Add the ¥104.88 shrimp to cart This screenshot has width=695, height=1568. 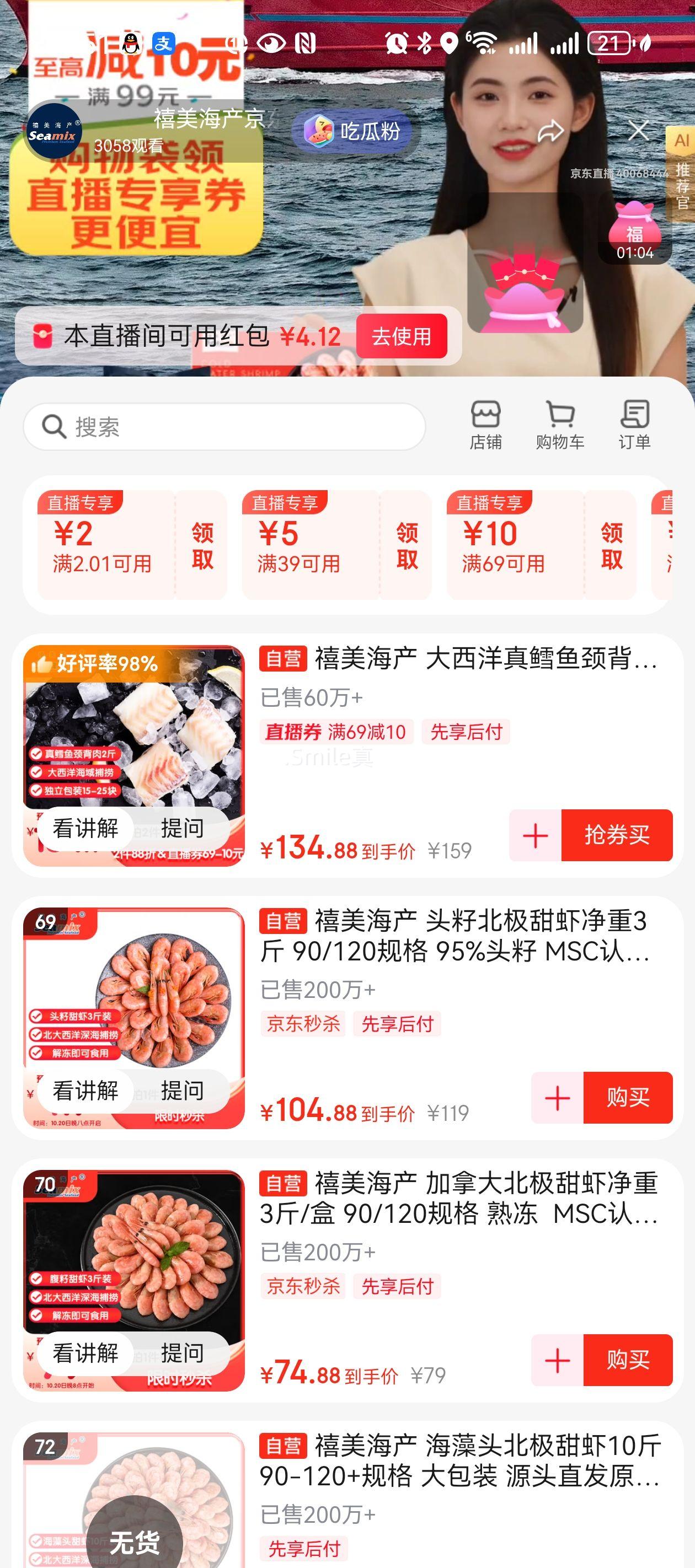coord(557,1097)
